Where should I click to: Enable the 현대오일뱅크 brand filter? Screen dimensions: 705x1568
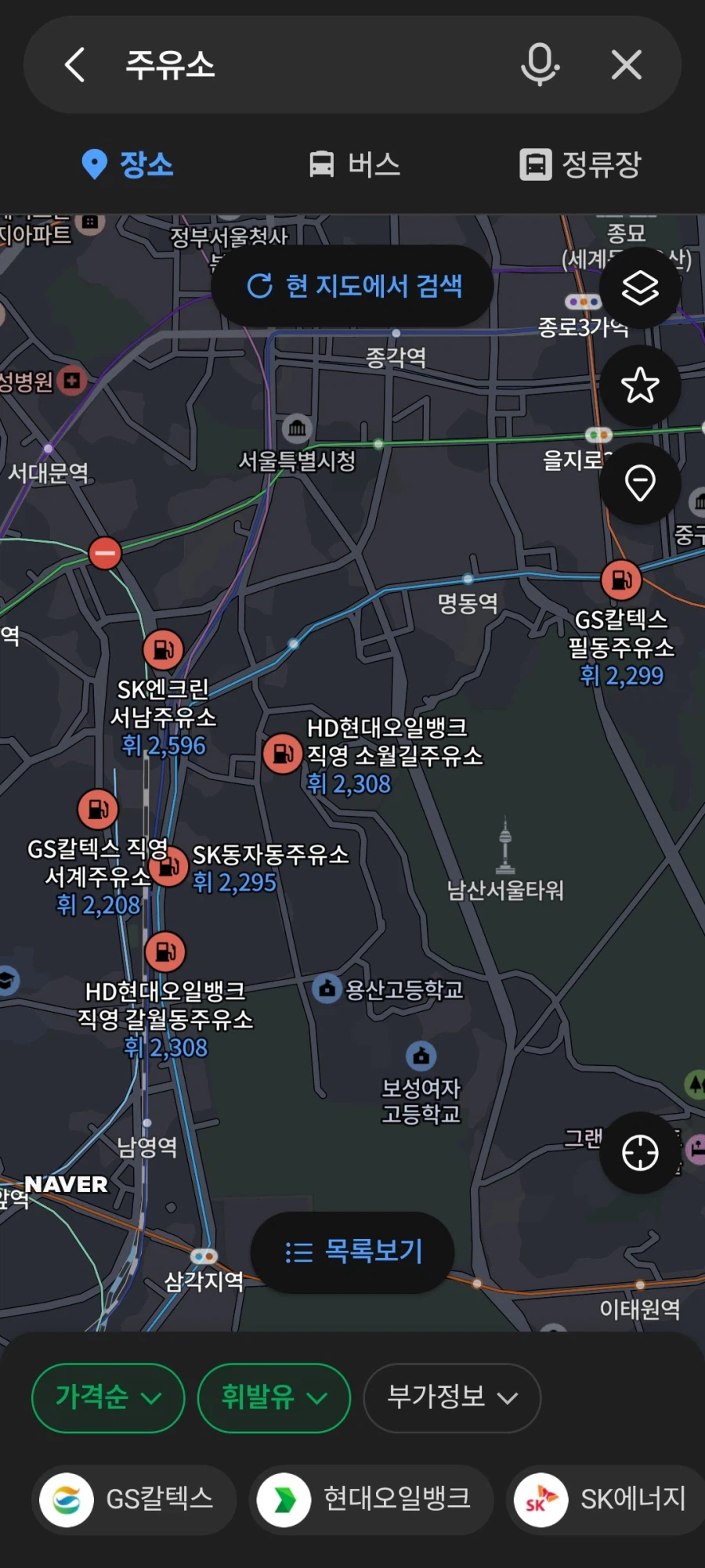point(371,1499)
